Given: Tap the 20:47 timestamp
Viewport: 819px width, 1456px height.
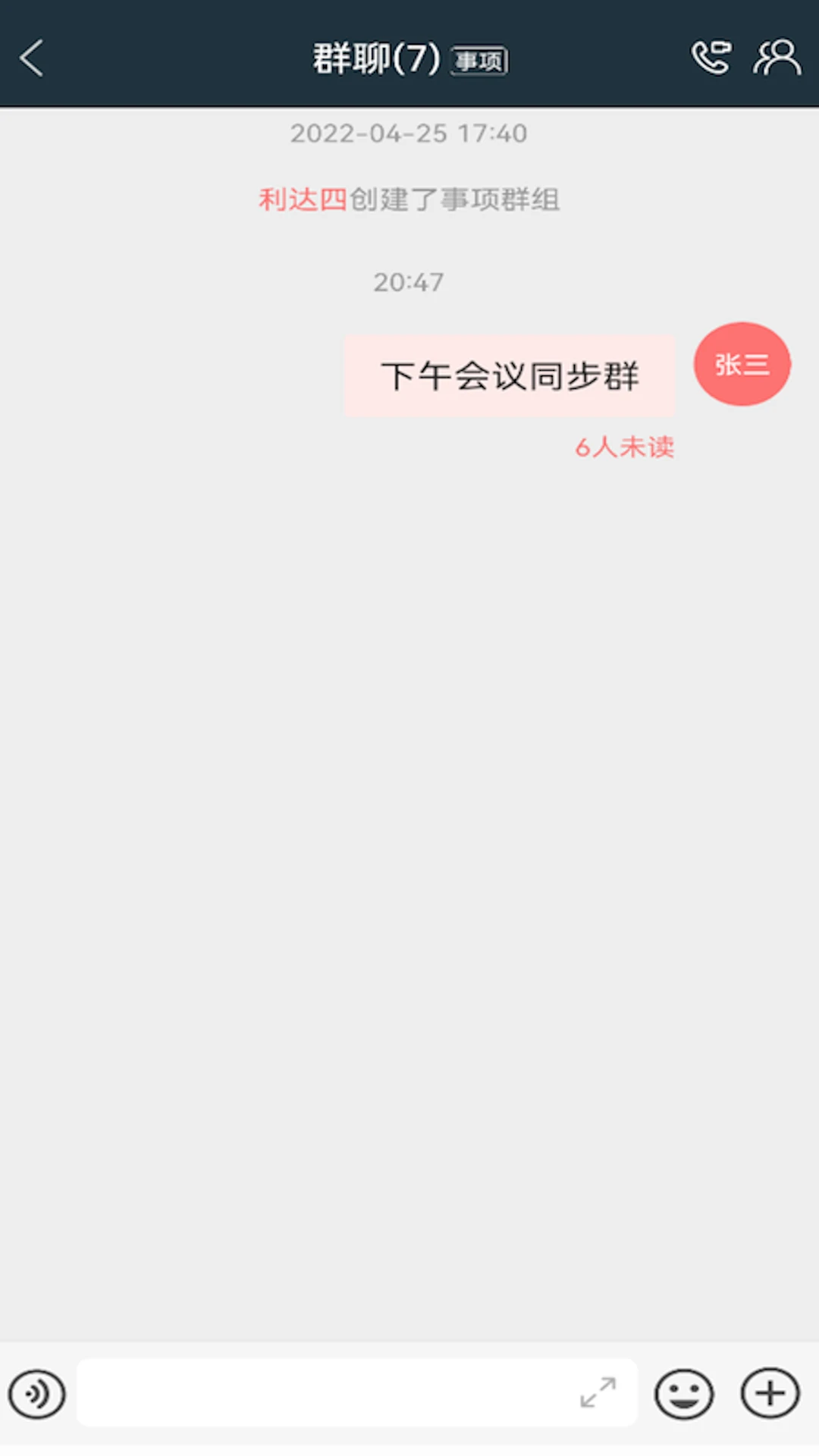Looking at the screenshot, I should pos(409,281).
